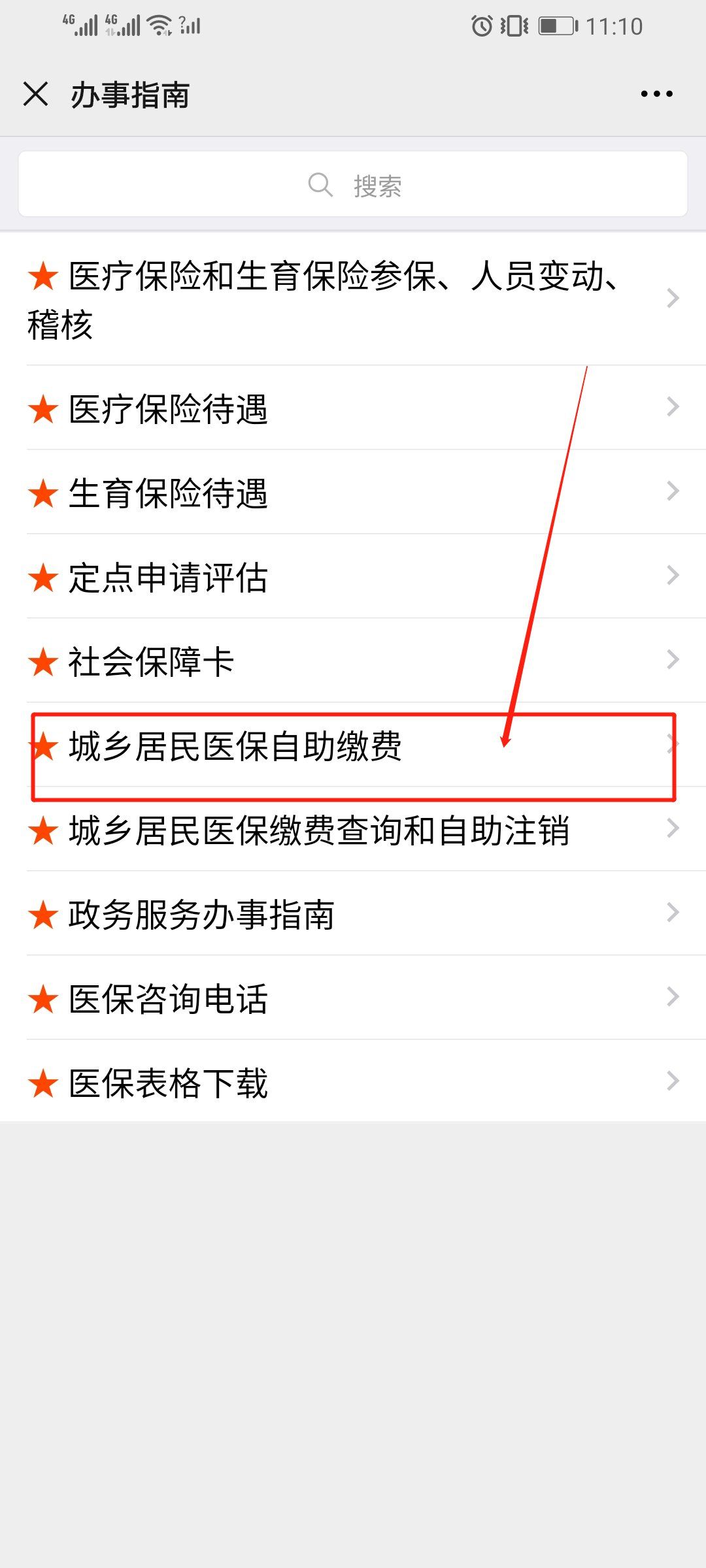
Task: Click the magnifier icon in the search bar
Action: click(320, 185)
